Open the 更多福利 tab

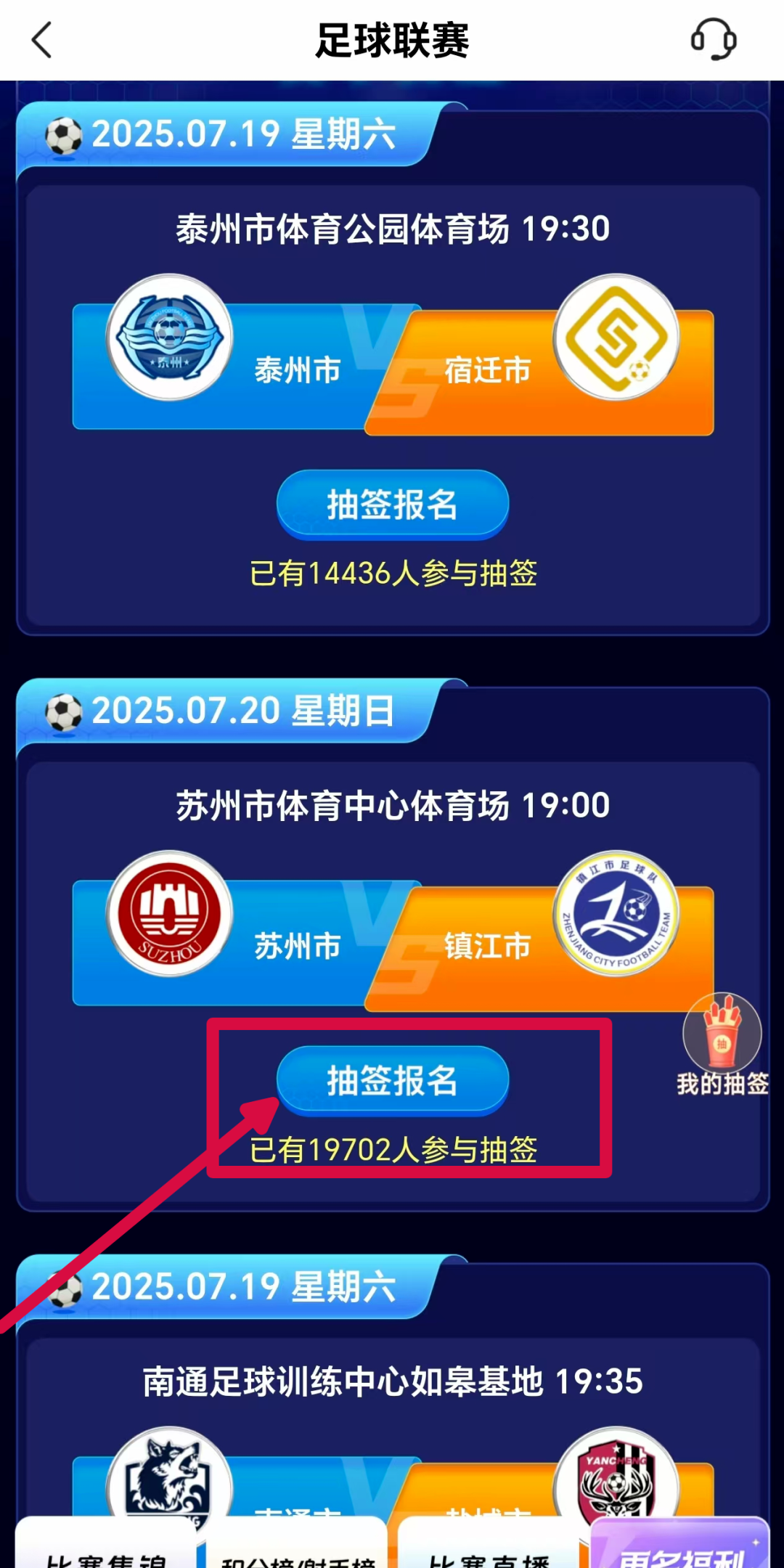point(680,1550)
